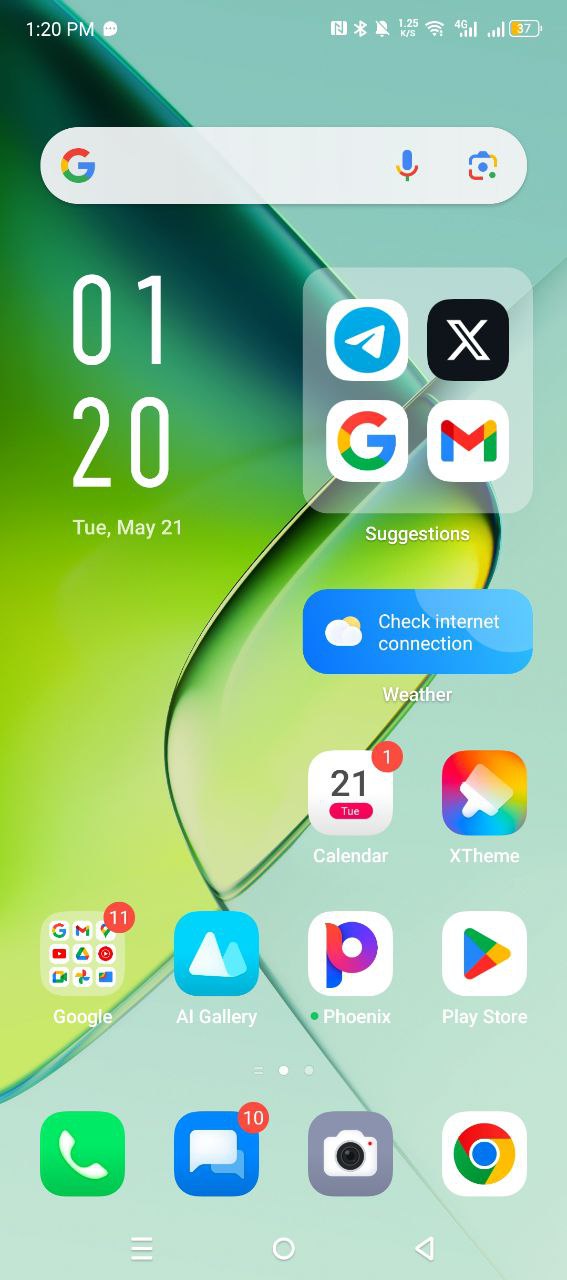Tap the Google search bar
The height and width of the screenshot is (1280, 567).
[283, 166]
